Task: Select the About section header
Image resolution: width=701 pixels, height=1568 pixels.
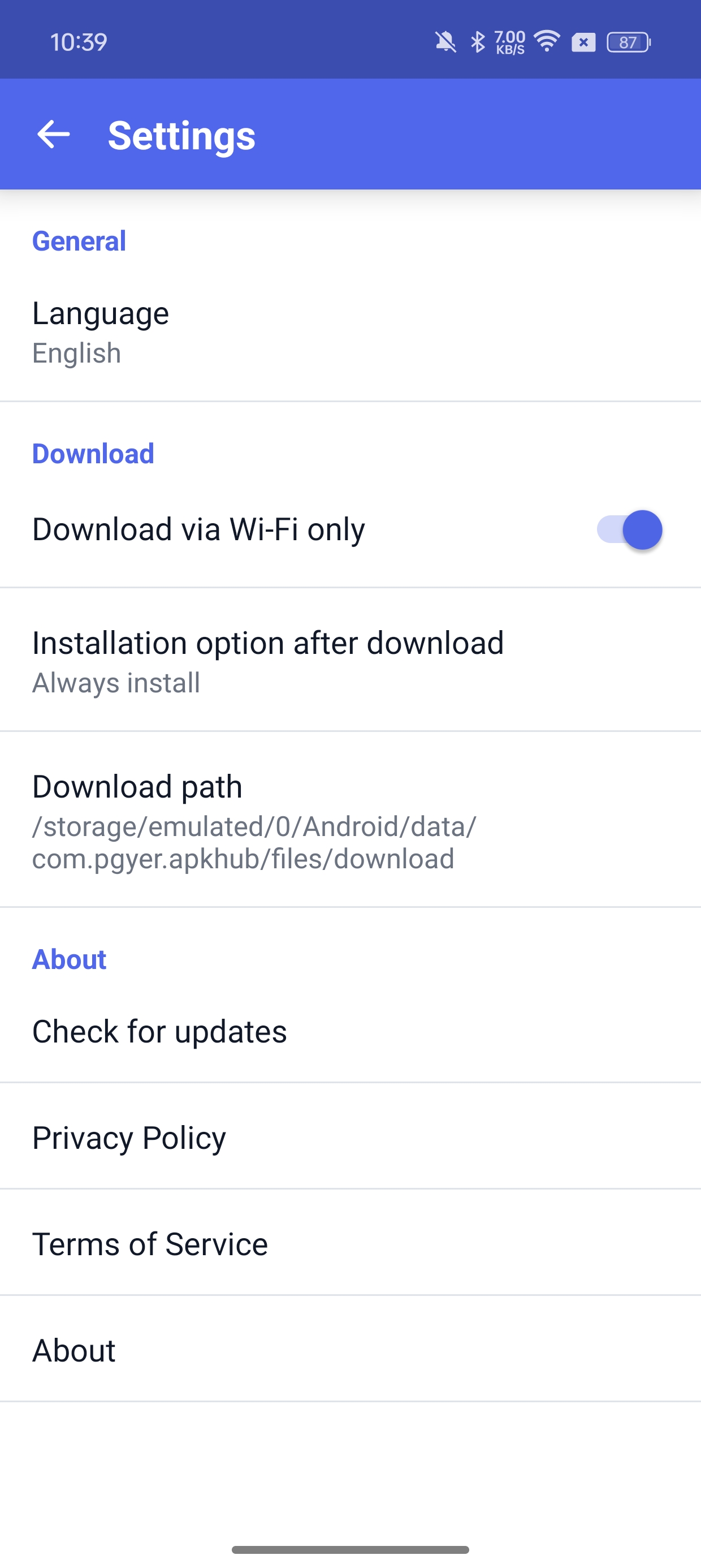Action: click(x=69, y=959)
